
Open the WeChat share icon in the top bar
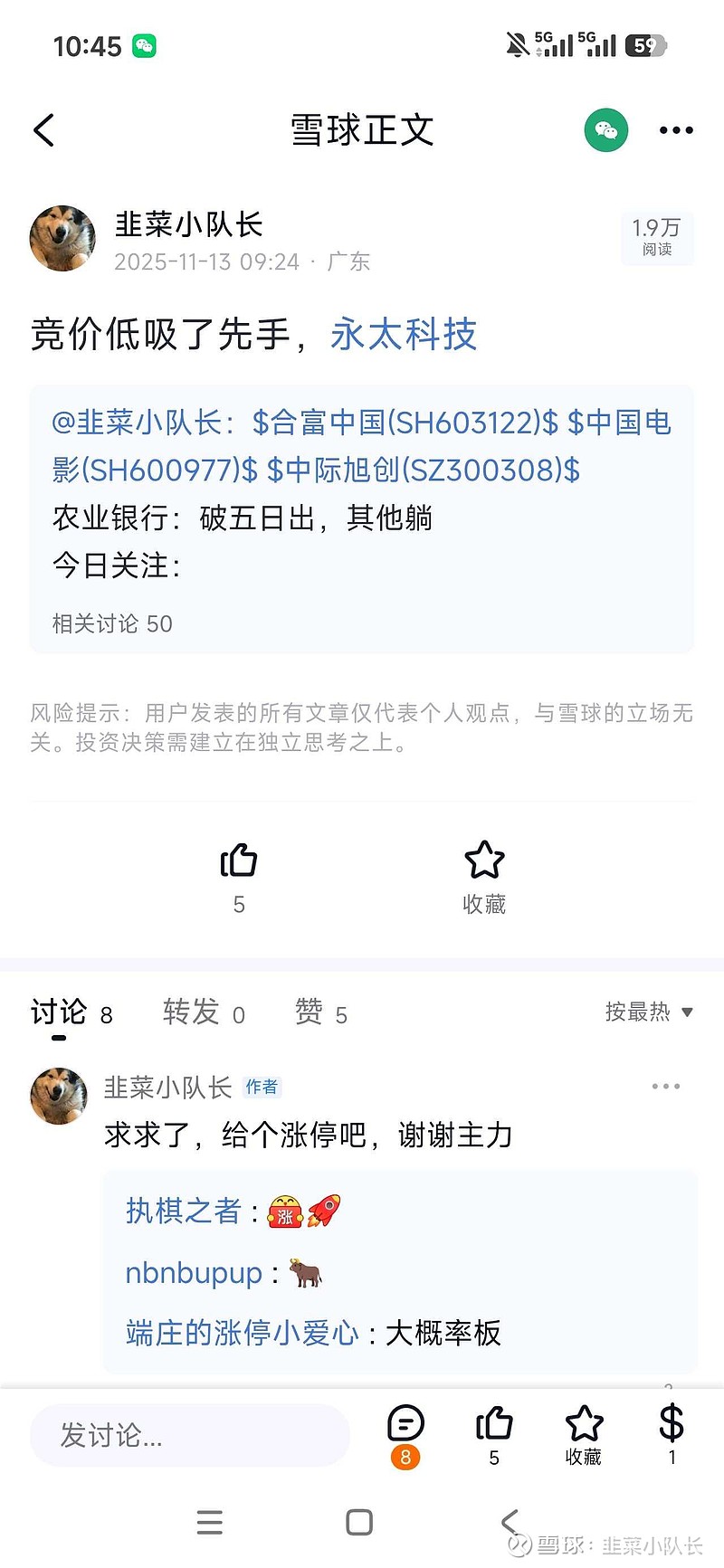click(605, 129)
